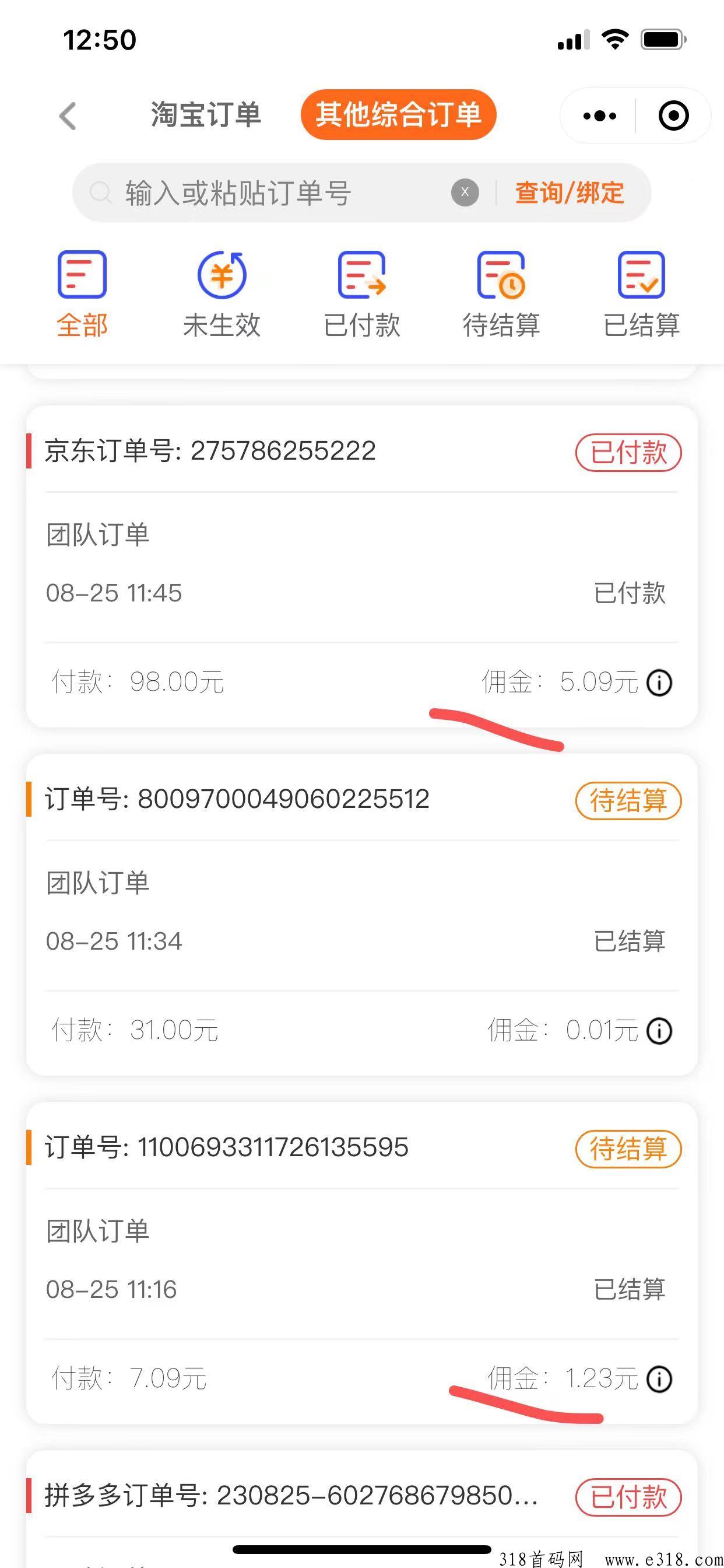Tap 查询/绑定 to query or bind

pos(570,193)
